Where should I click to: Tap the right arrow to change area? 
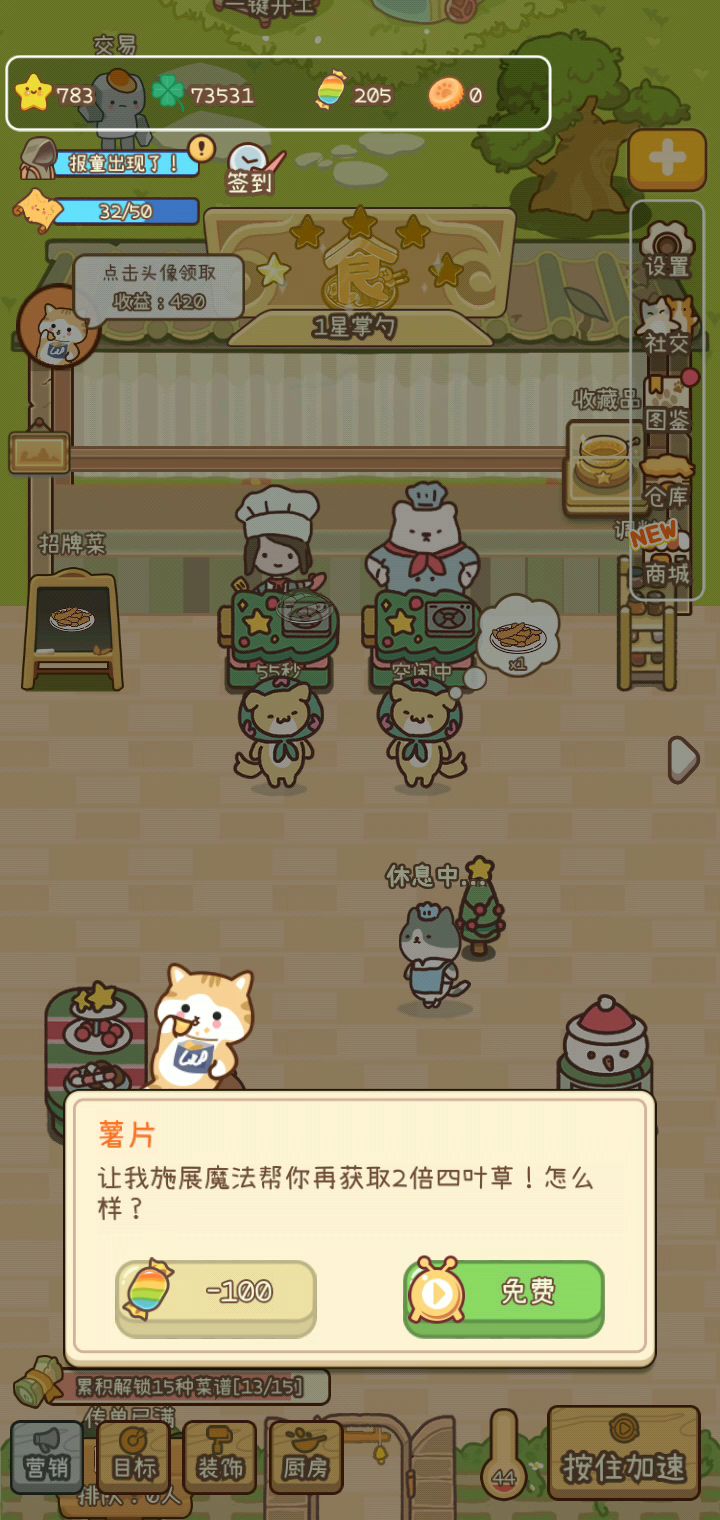tap(683, 759)
